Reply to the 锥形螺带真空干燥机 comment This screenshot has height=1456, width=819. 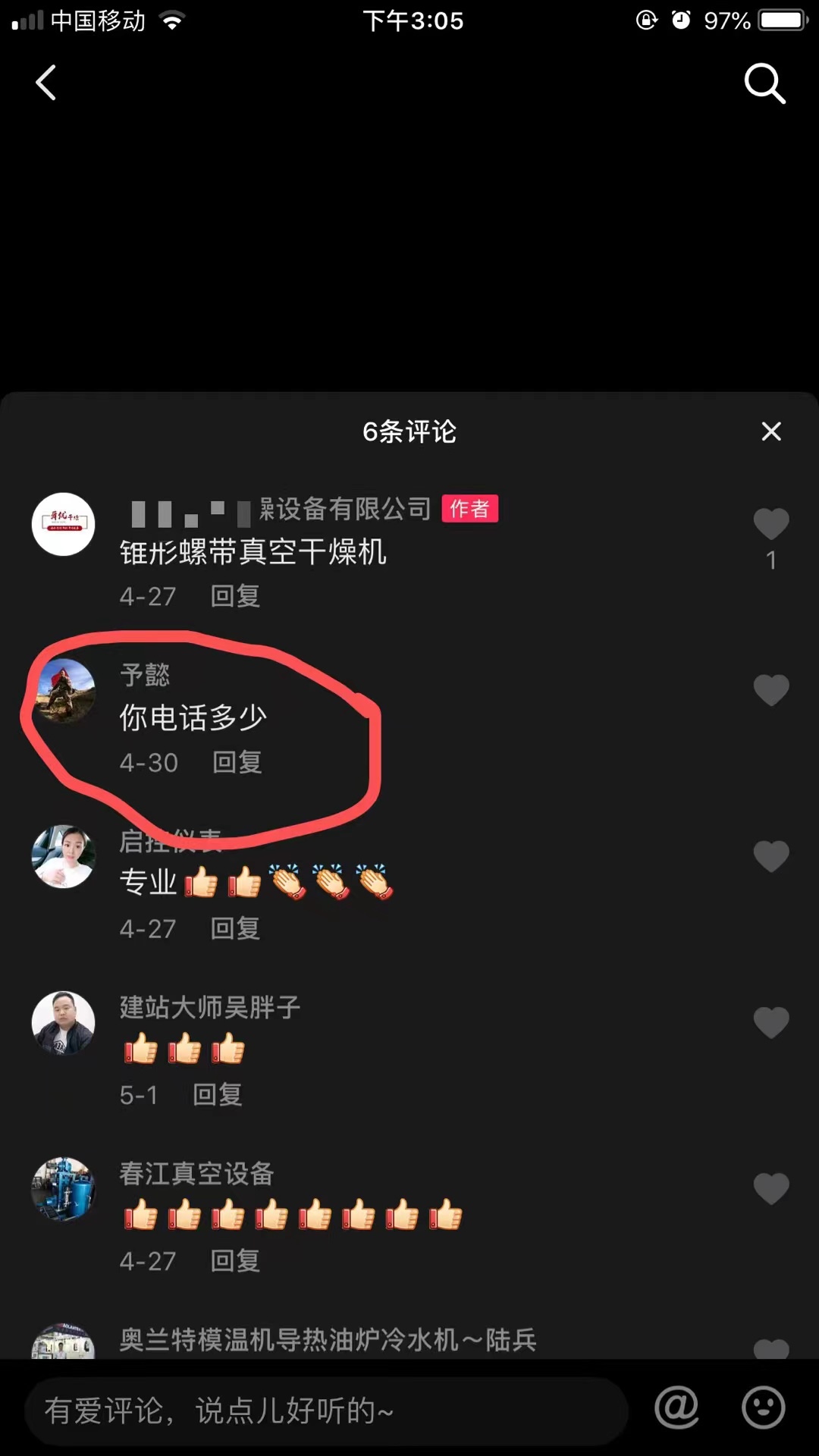[235, 596]
